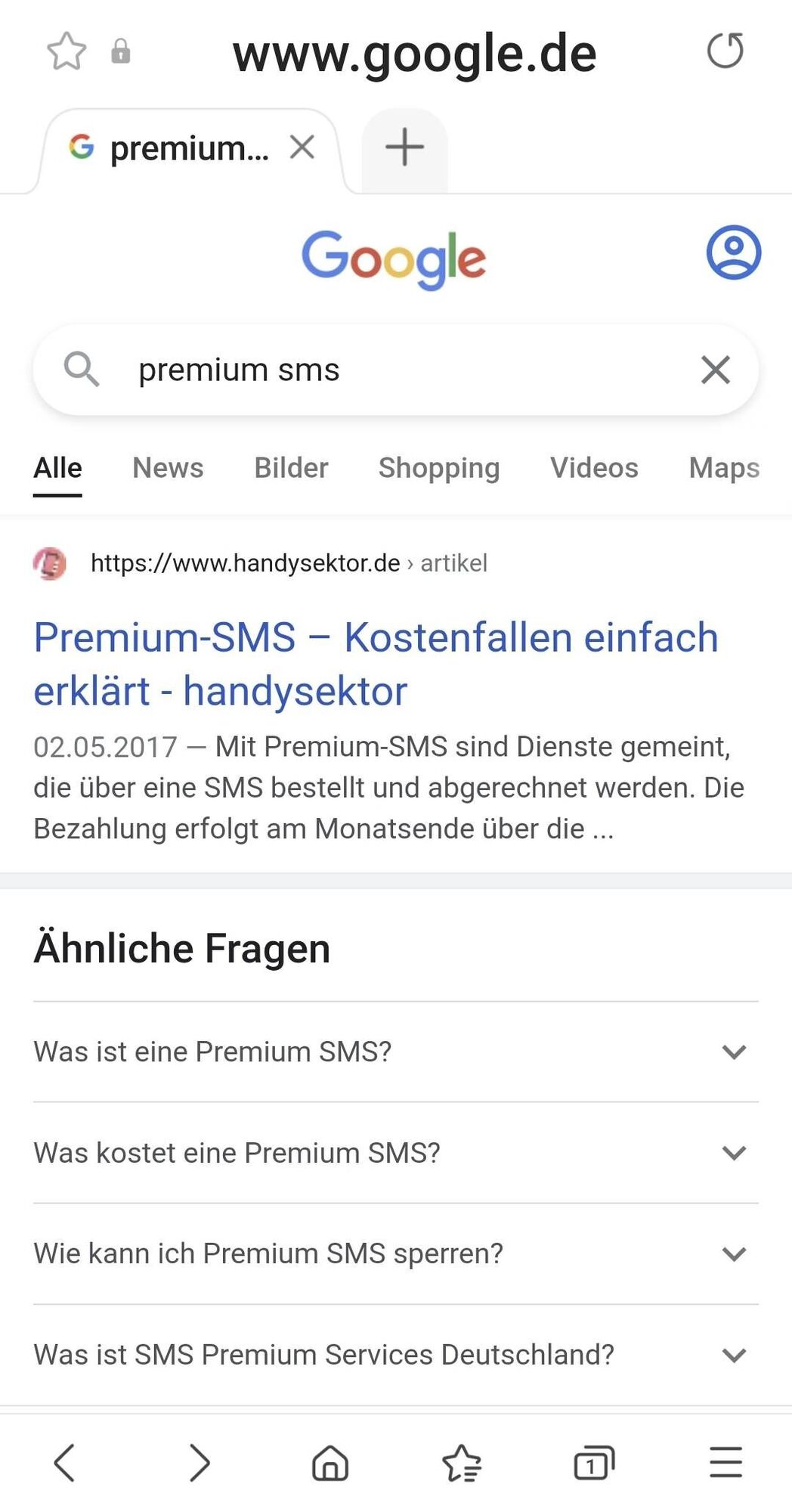The width and height of the screenshot is (792, 1512).
Task: Go back to the previous page
Action: click(x=65, y=1462)
